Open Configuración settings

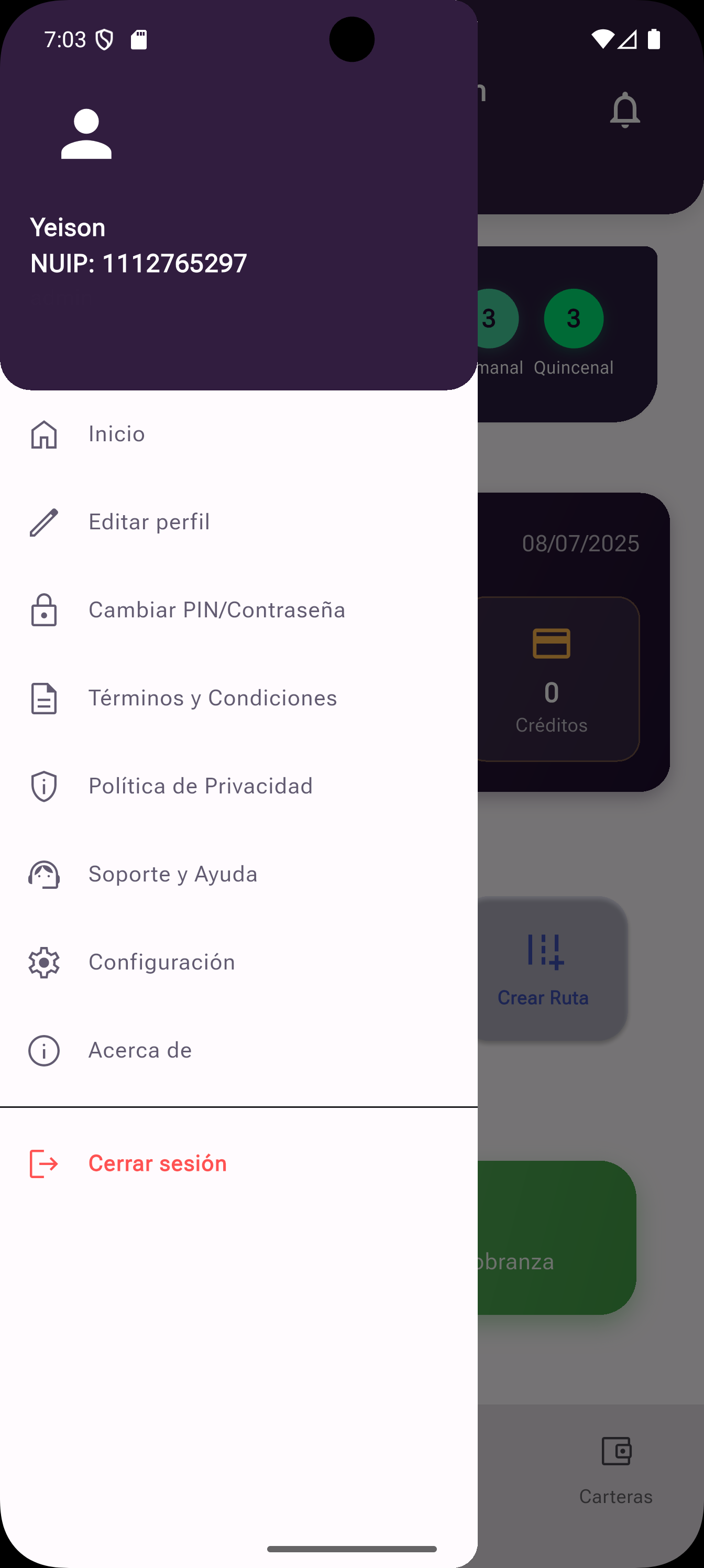point(161,962)
